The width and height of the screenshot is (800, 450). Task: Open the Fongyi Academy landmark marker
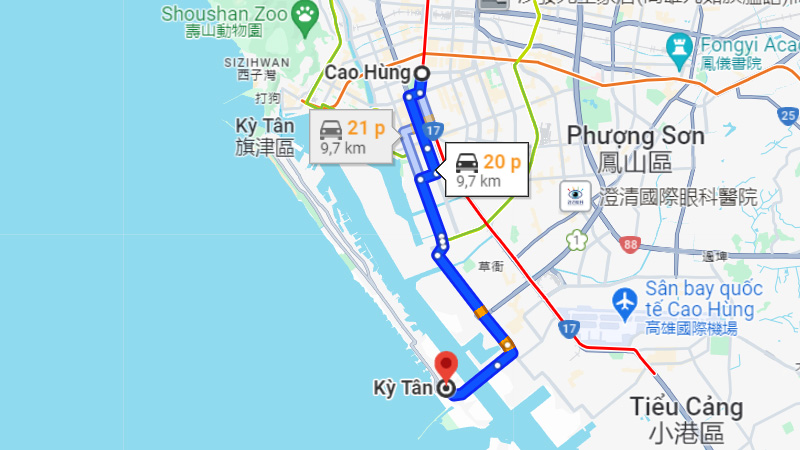pos(683,46)
